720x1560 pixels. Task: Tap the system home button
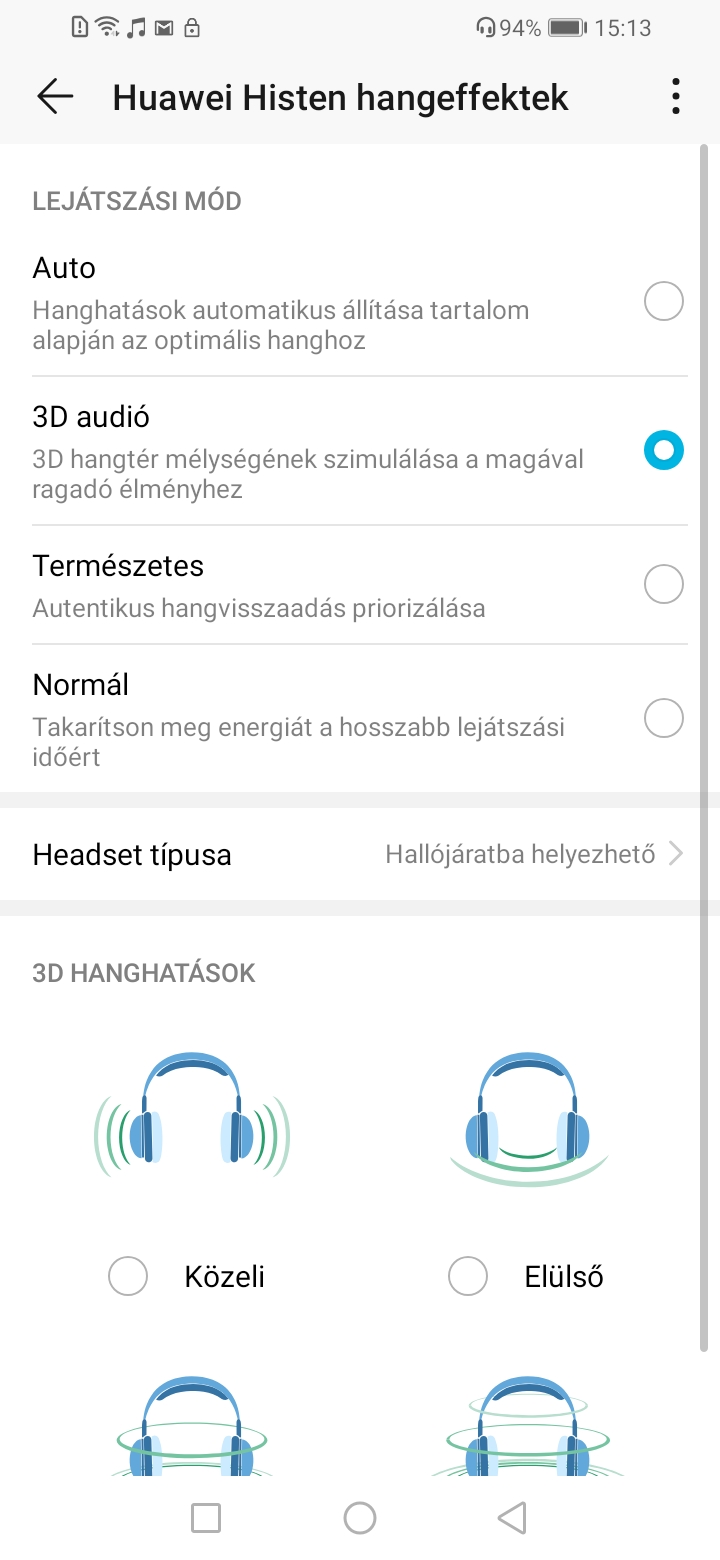(360, 1518)
